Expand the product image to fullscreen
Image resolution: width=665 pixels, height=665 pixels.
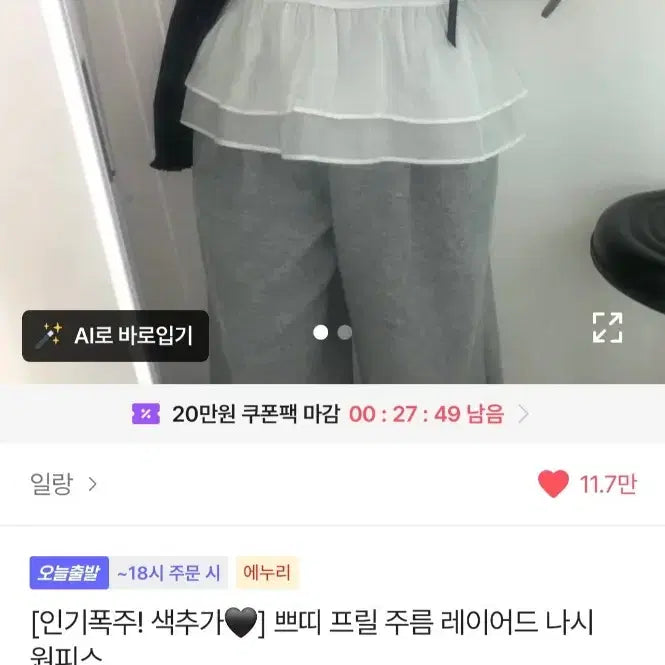tap(607, 327)
